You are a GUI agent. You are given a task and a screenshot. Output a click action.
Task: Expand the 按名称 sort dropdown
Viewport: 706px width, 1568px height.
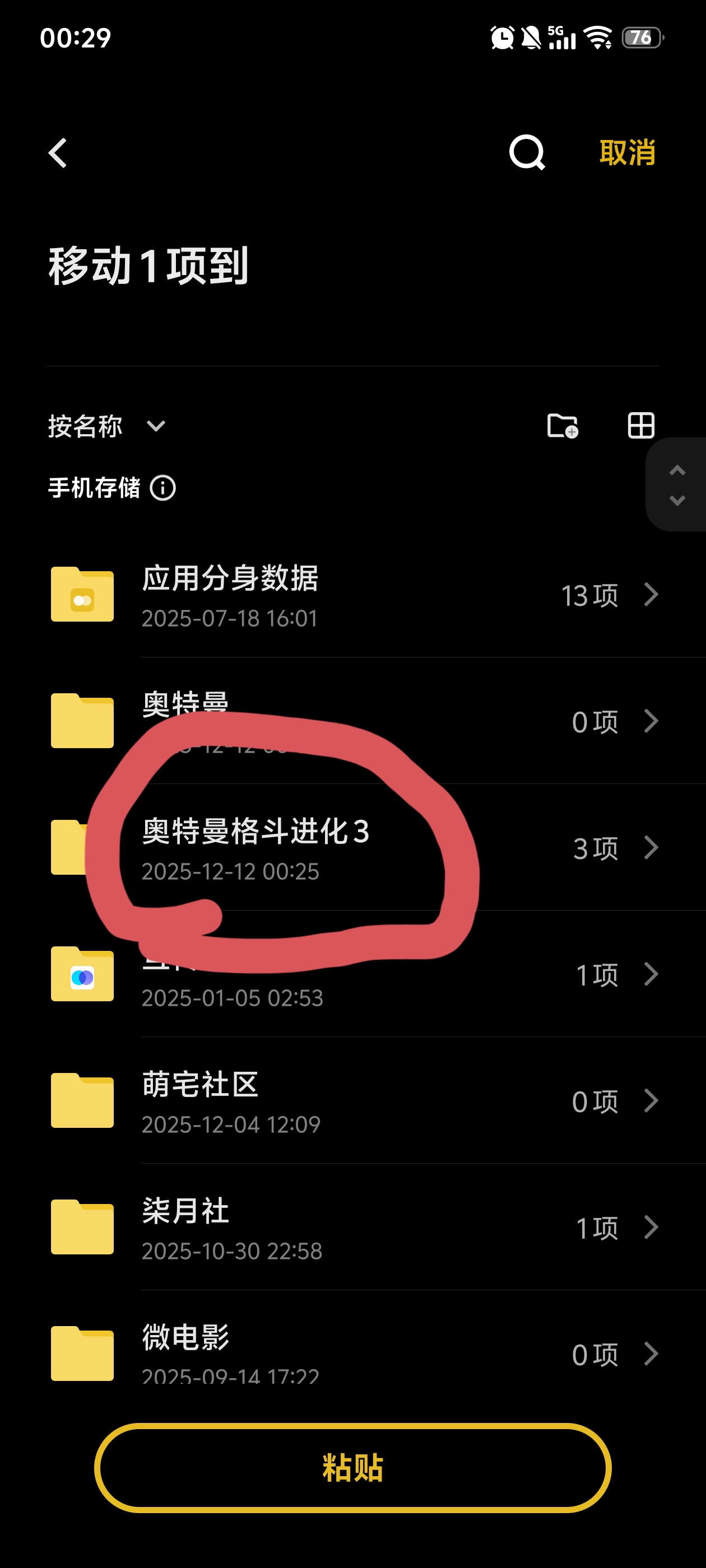coord(106,426)
